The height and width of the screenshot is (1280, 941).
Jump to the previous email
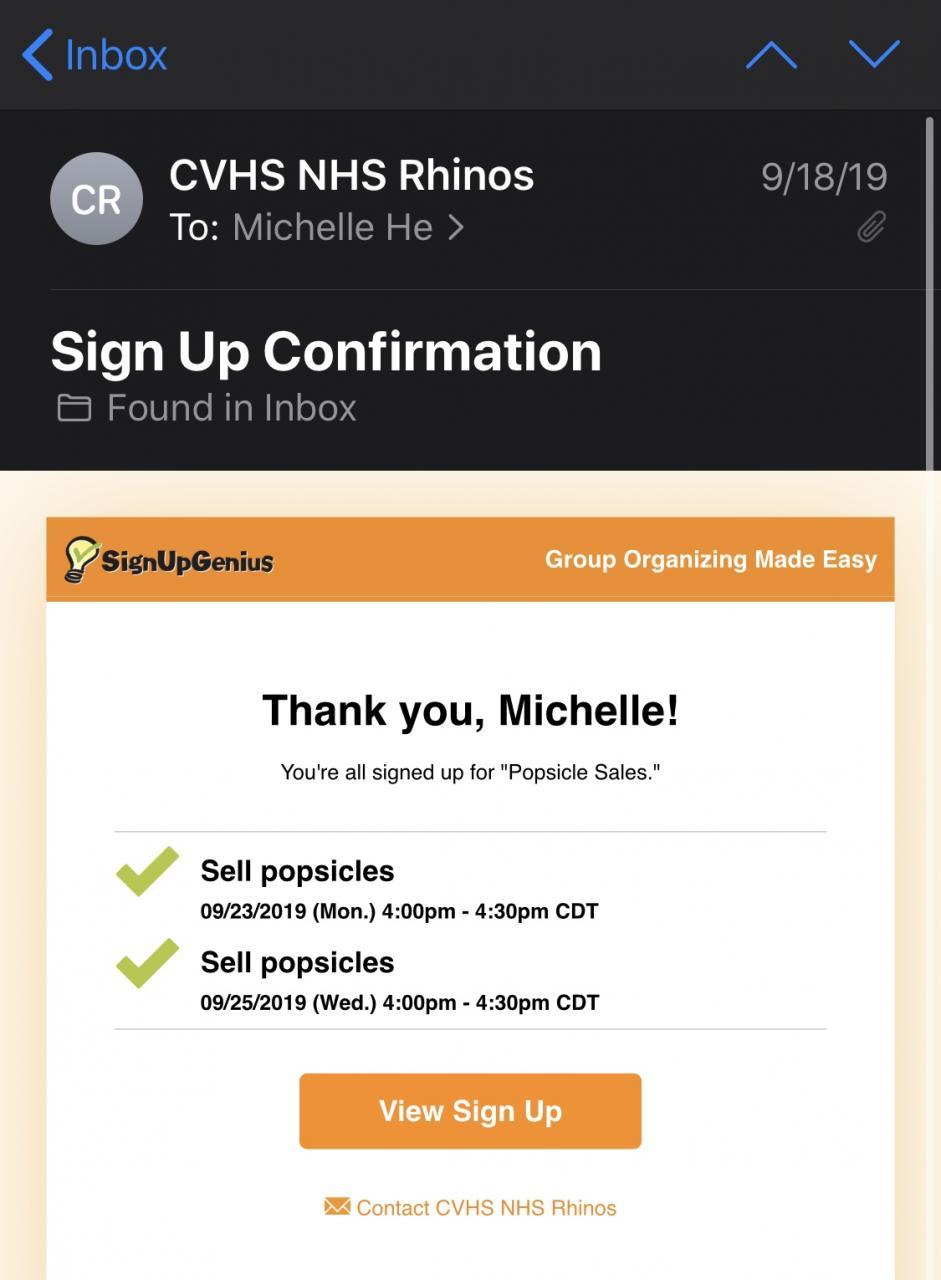coord(771,54)
